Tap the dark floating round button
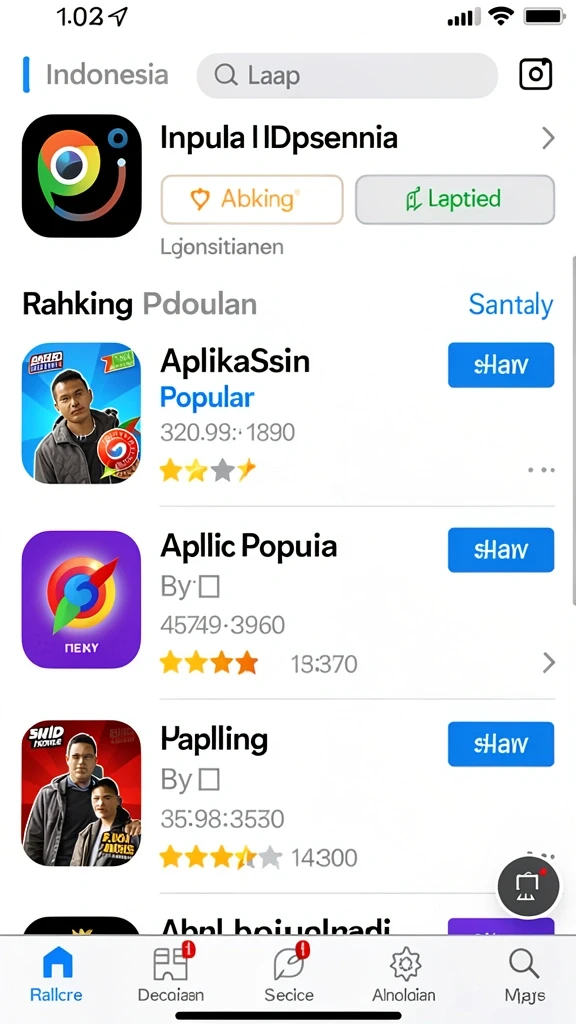 coord(528,886)
